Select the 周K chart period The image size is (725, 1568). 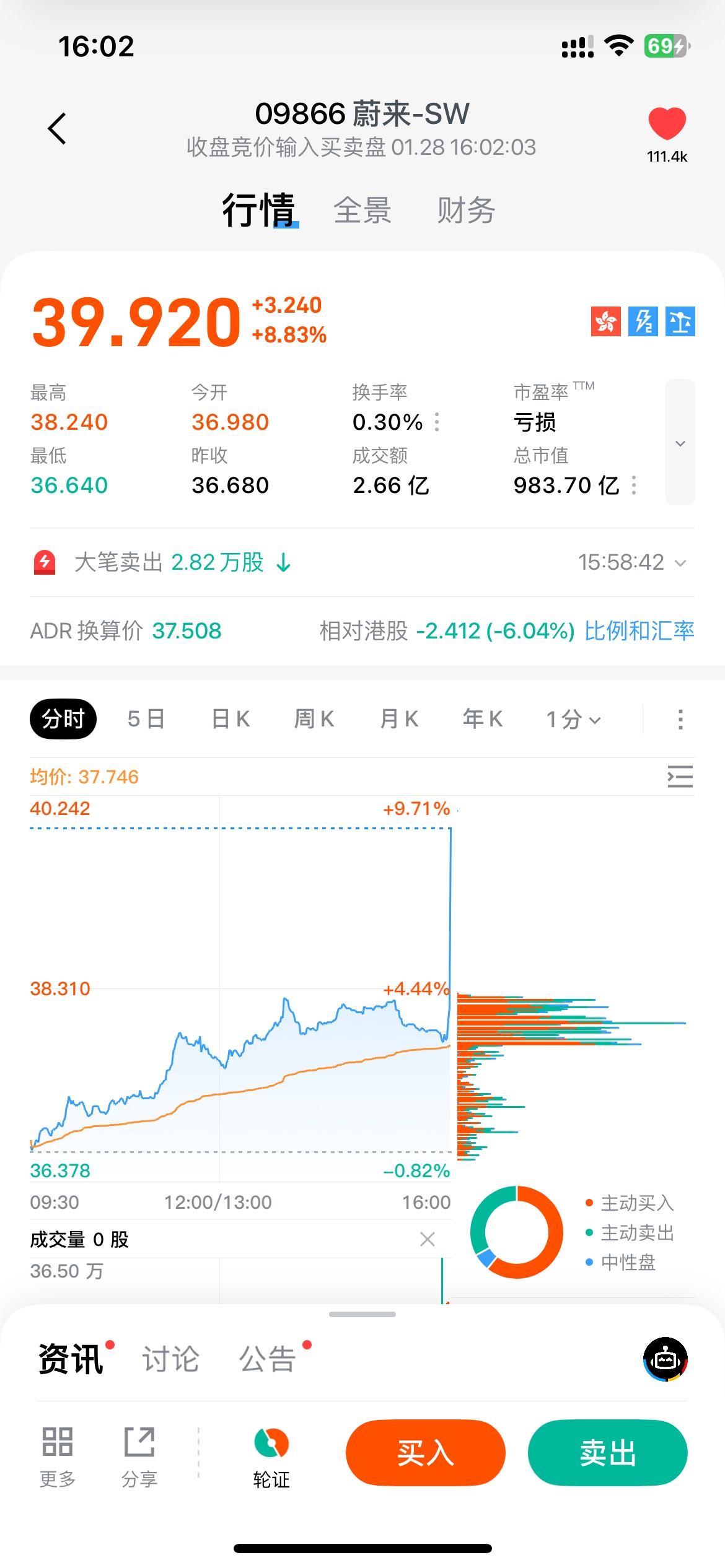314,720
